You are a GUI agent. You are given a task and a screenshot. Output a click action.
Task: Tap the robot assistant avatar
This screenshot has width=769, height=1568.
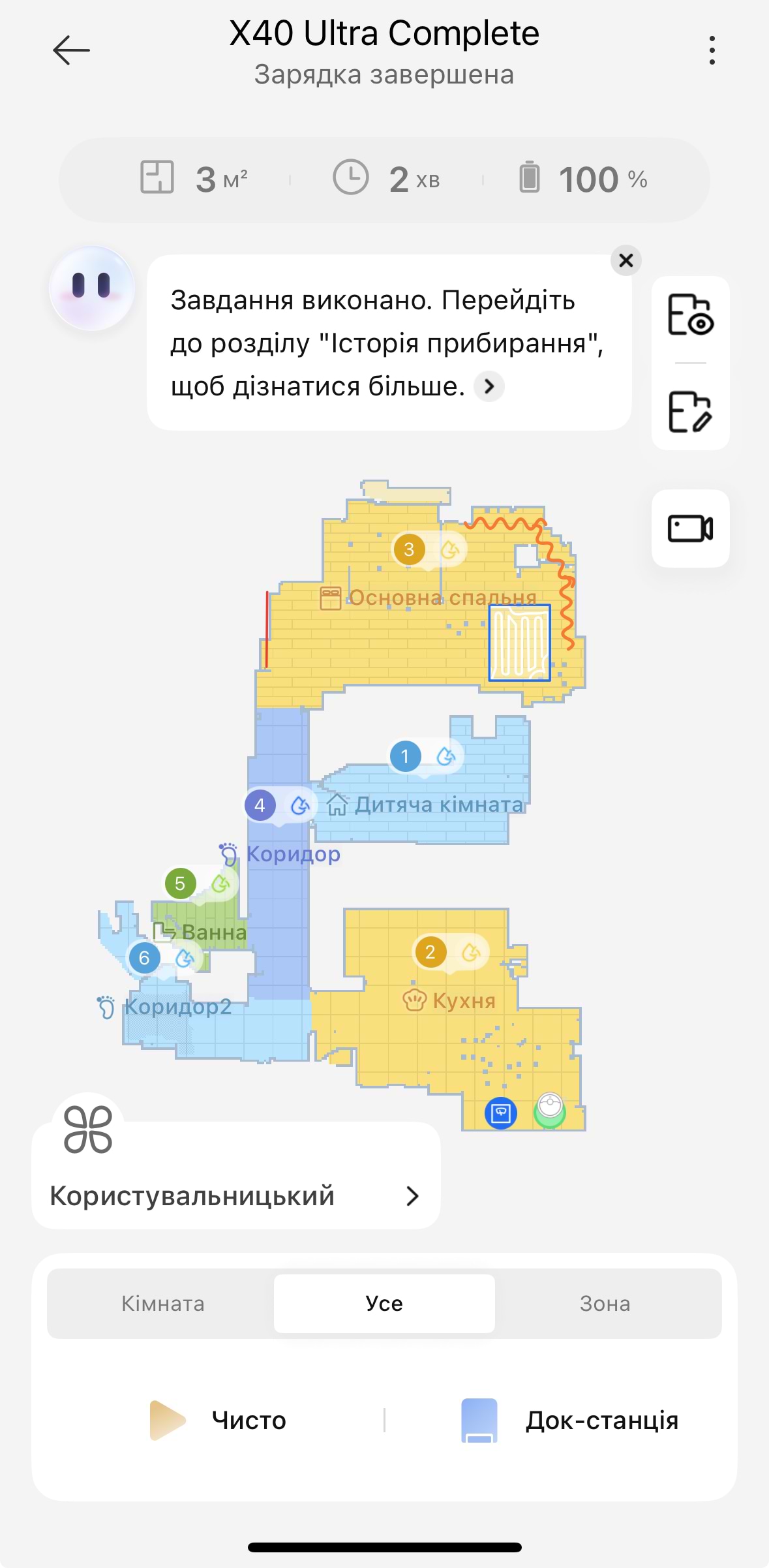(92, 288)
